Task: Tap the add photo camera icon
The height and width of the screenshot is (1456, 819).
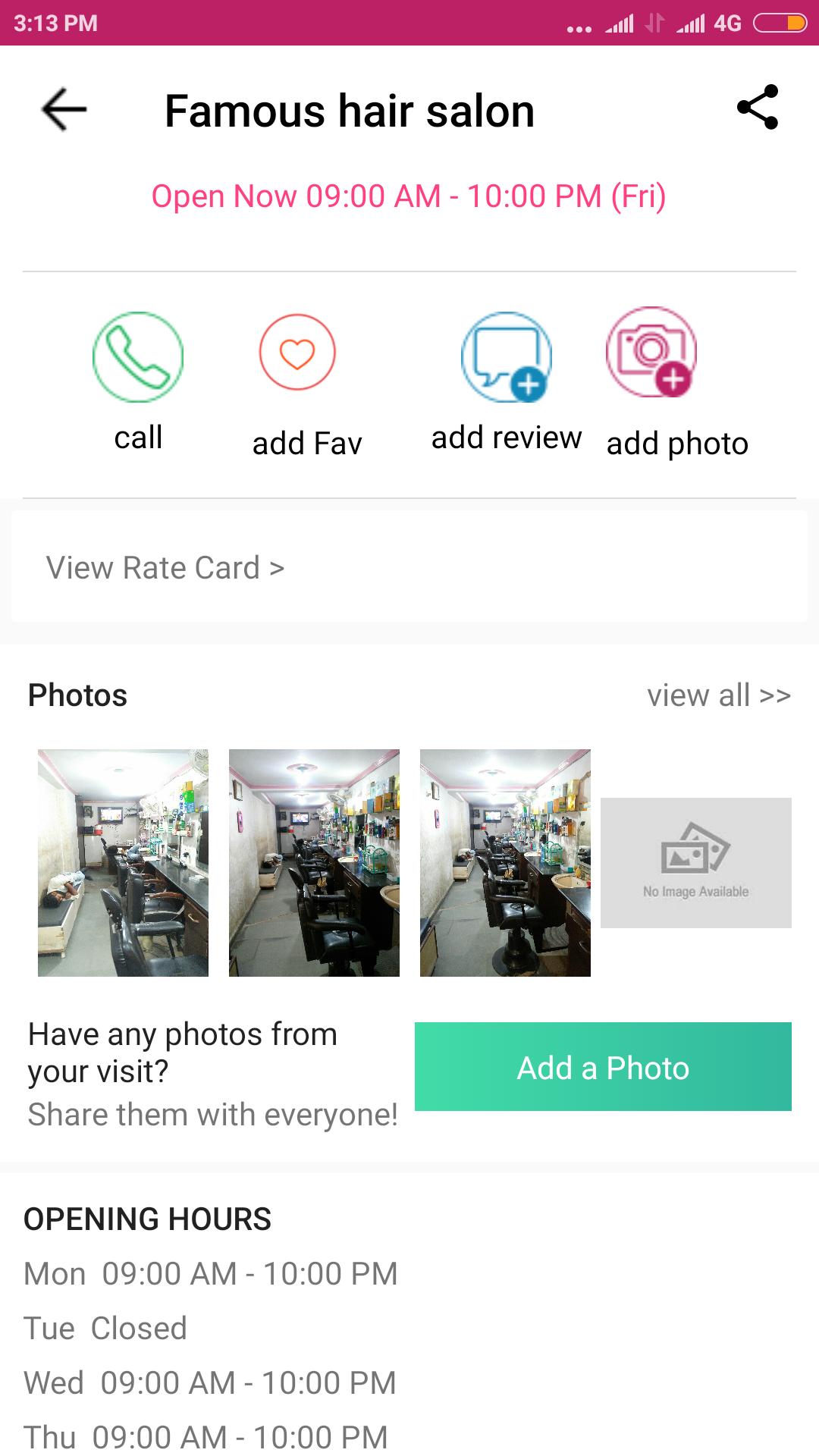Action: [651, 353]
